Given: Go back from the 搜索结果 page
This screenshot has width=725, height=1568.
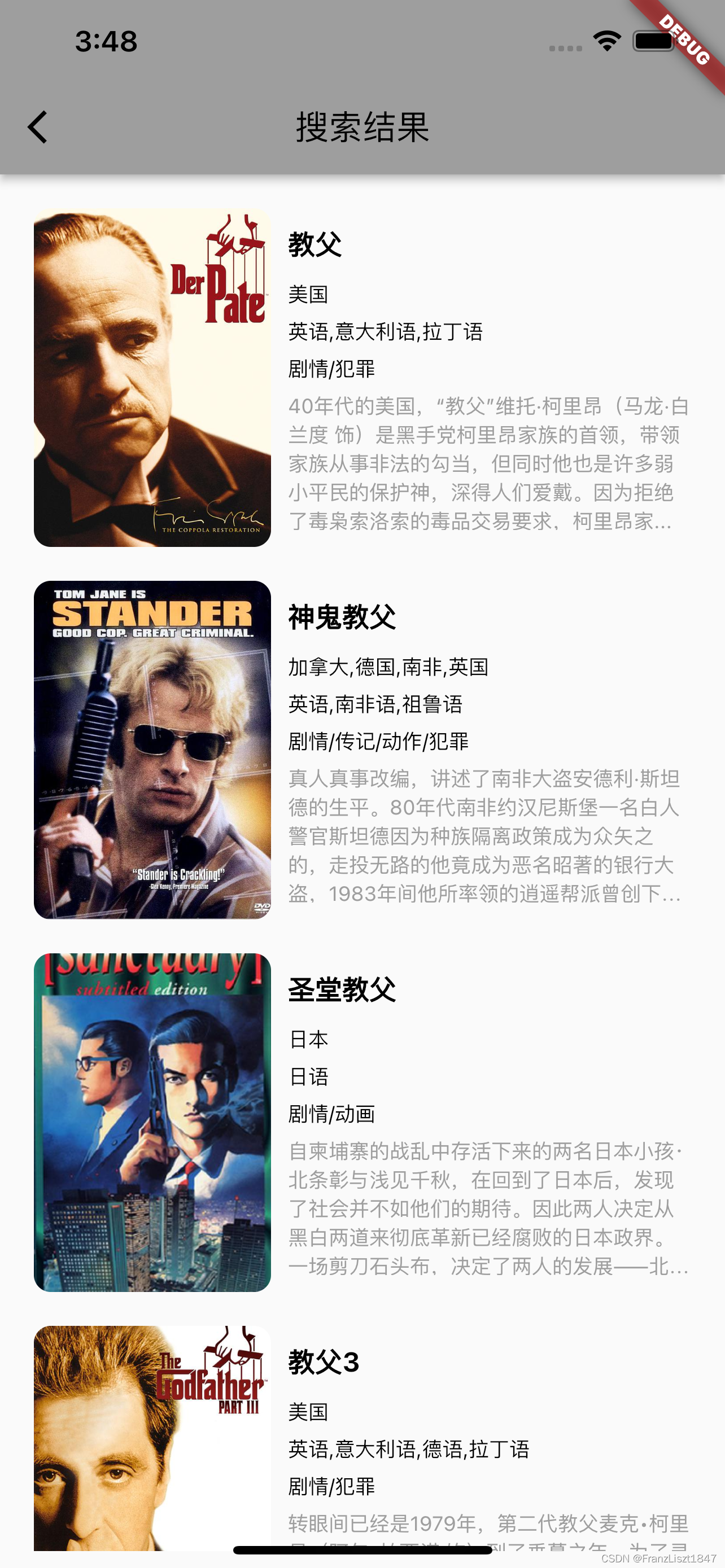Looking at the screenshot, I should pos(38,127).
